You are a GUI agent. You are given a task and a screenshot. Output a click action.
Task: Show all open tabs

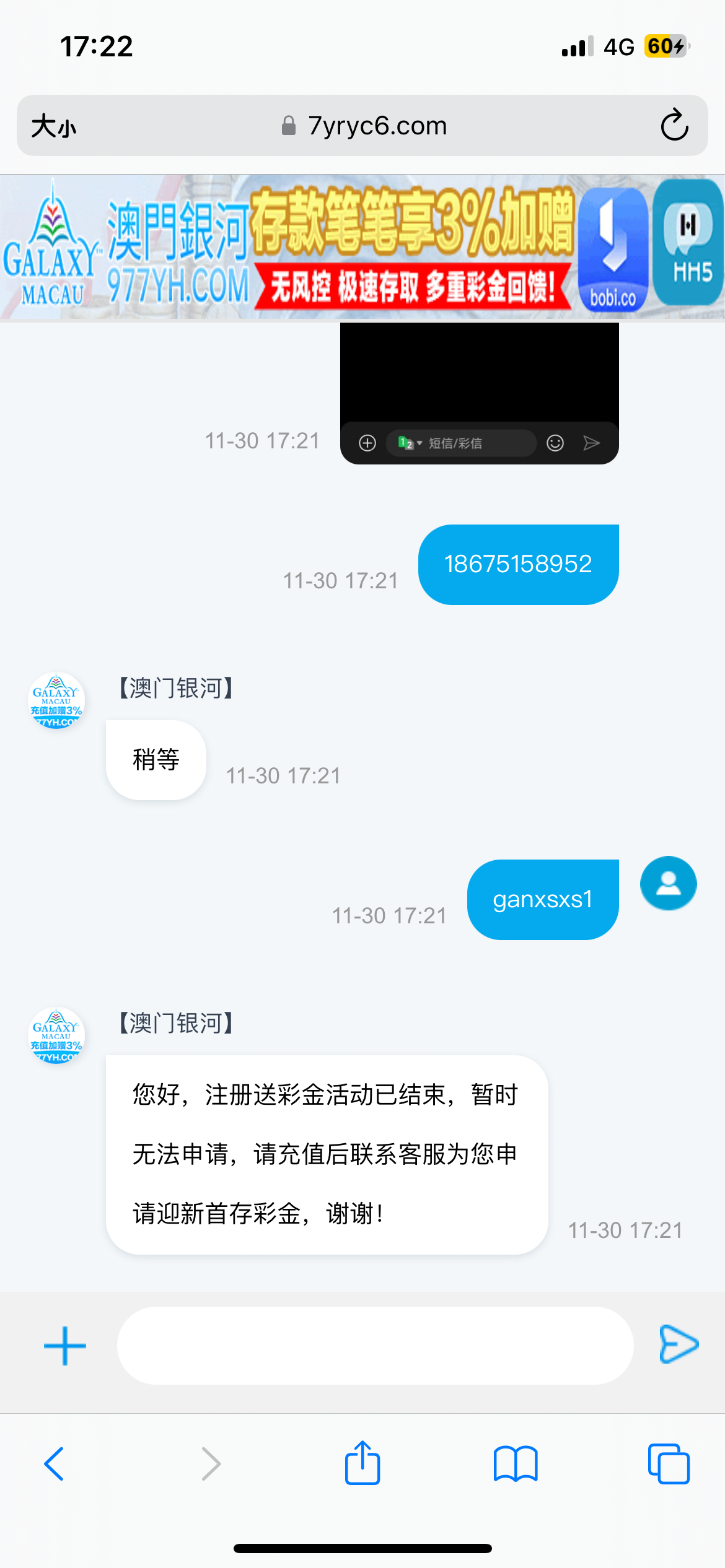[x=669, y=1464]
